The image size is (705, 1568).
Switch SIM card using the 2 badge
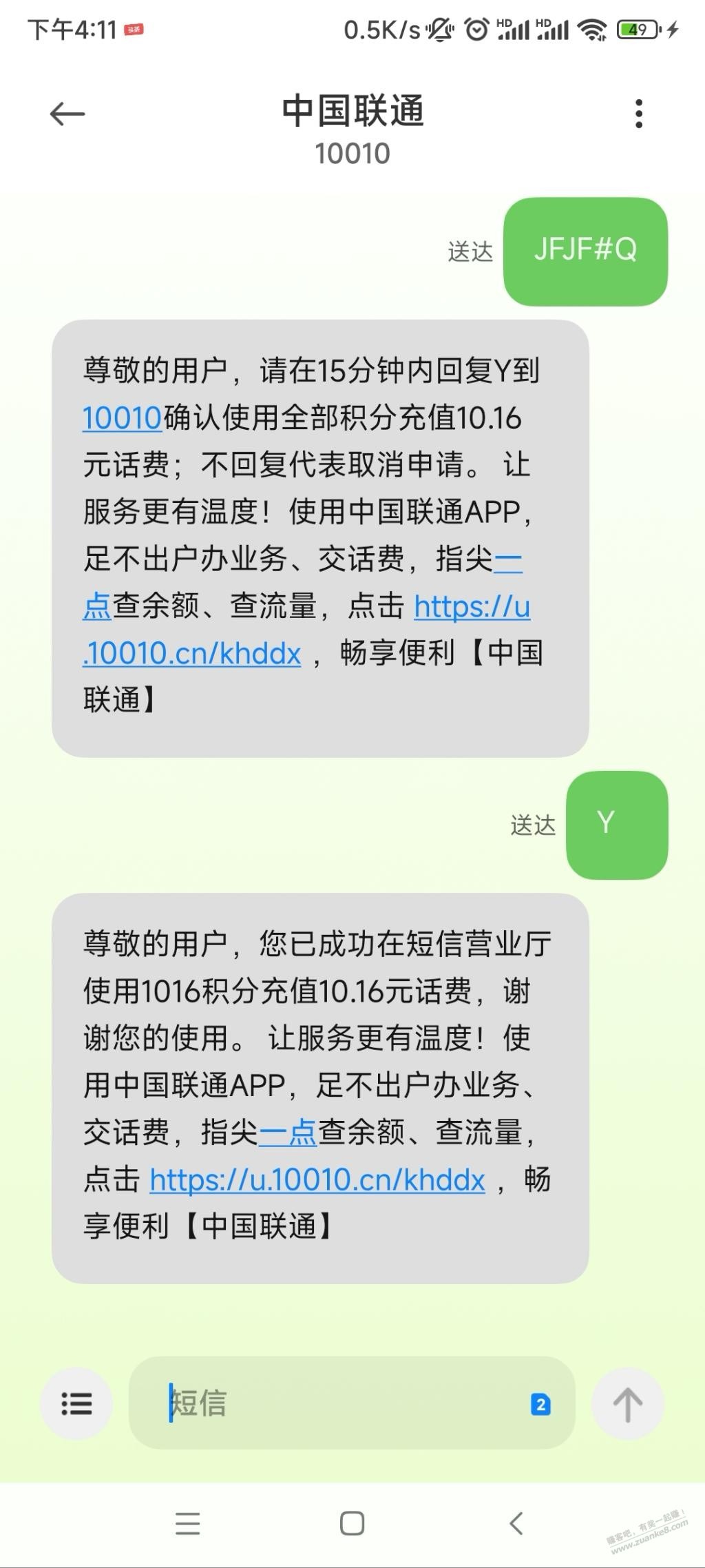540,1404
